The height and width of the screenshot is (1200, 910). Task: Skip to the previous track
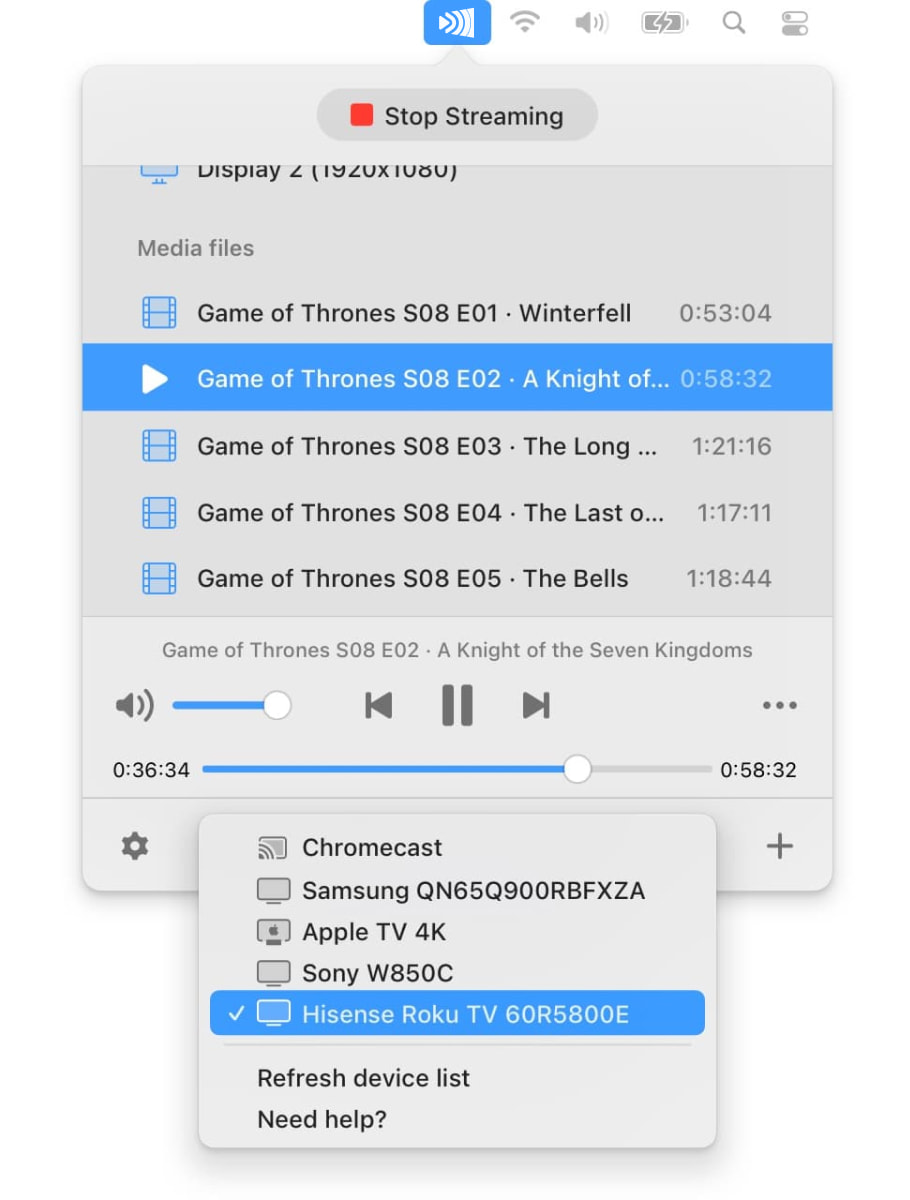pos(378,706)
